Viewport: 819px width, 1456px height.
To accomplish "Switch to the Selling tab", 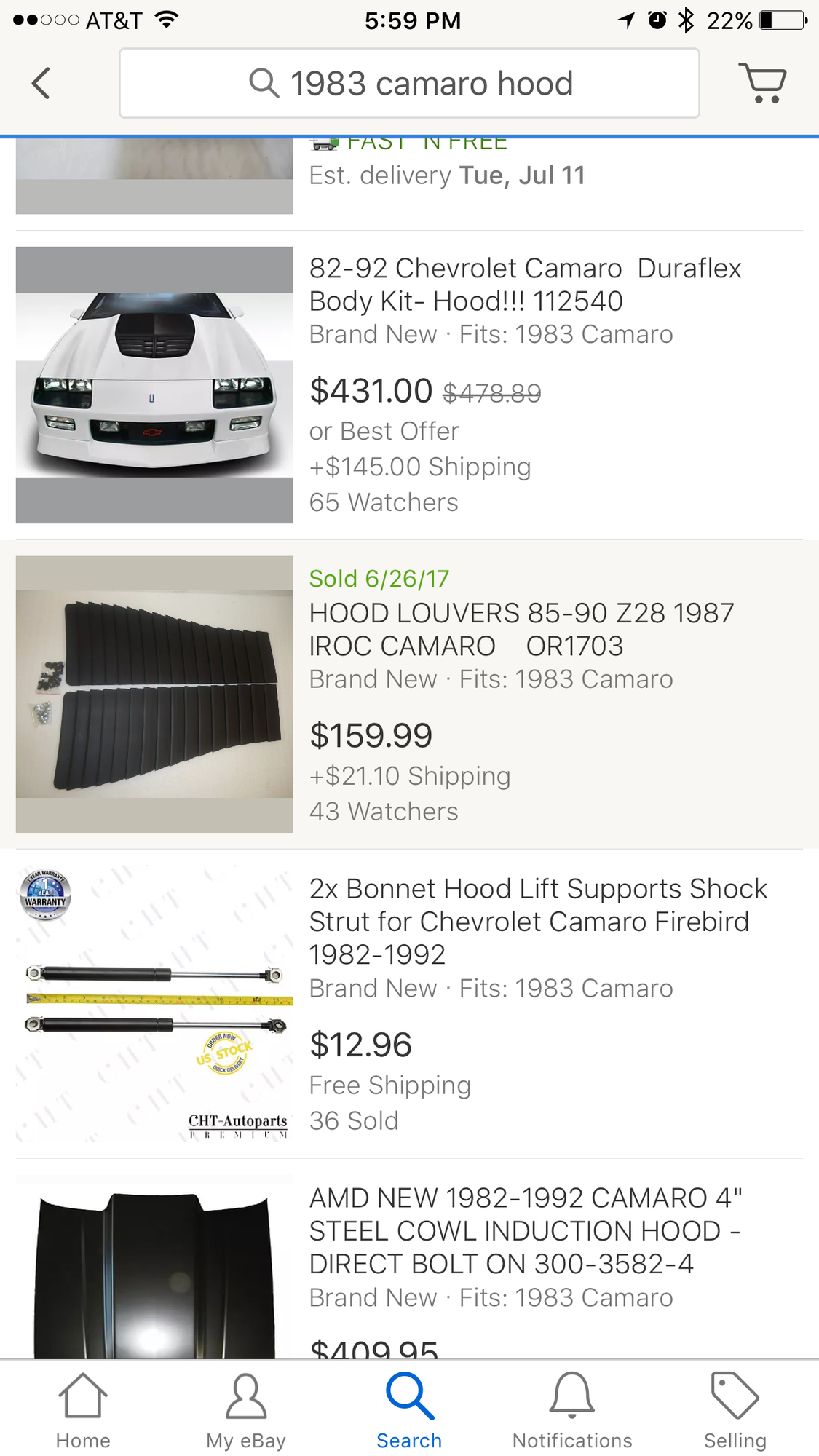I will pyautogui.click(x=735, y=1410).
